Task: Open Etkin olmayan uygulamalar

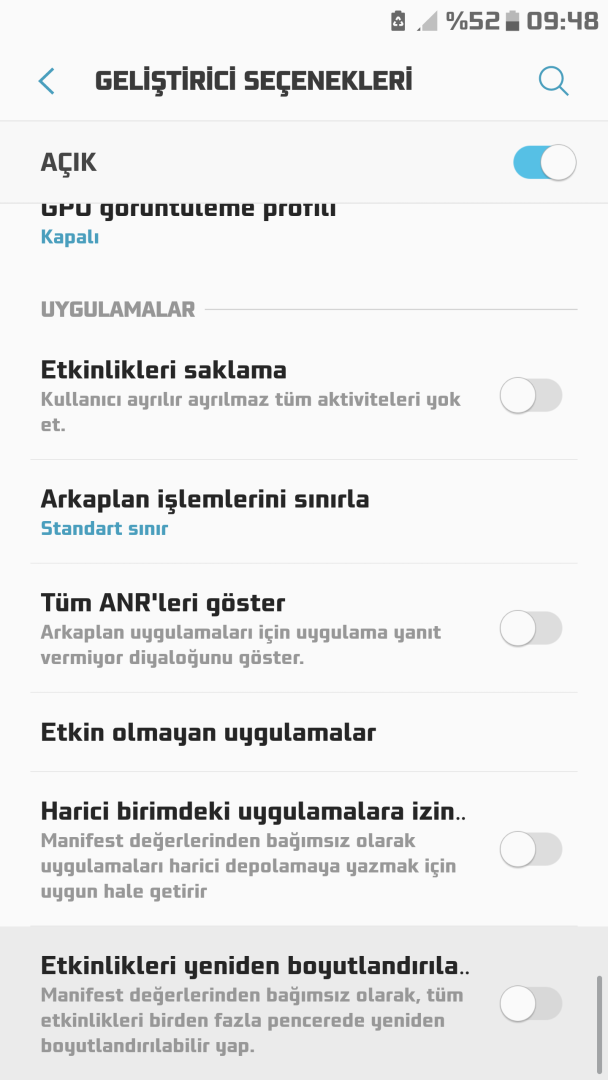Action: pyautogui.click(x=208, y=732)
